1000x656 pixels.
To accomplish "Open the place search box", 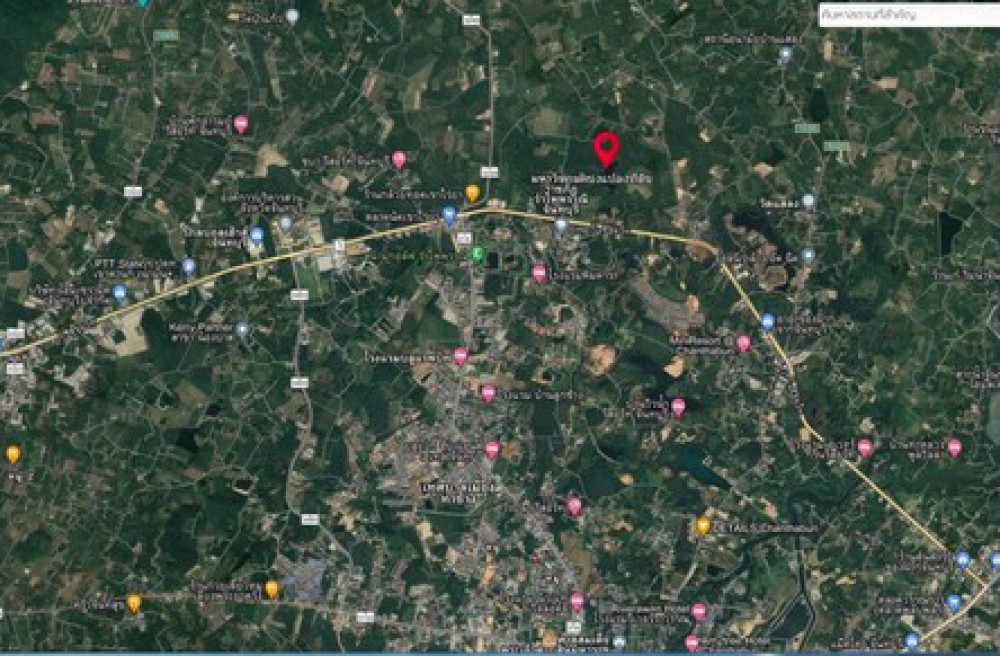I will point(908,15).
